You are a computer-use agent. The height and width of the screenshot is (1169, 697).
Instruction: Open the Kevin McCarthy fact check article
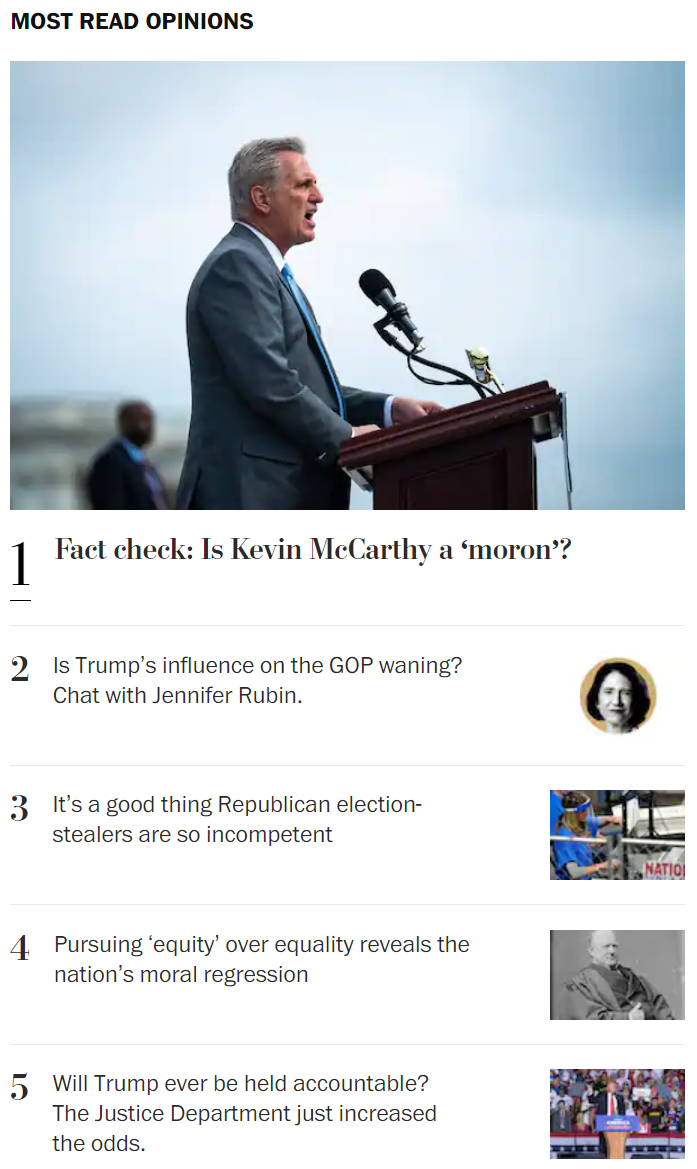coord(312,550)
